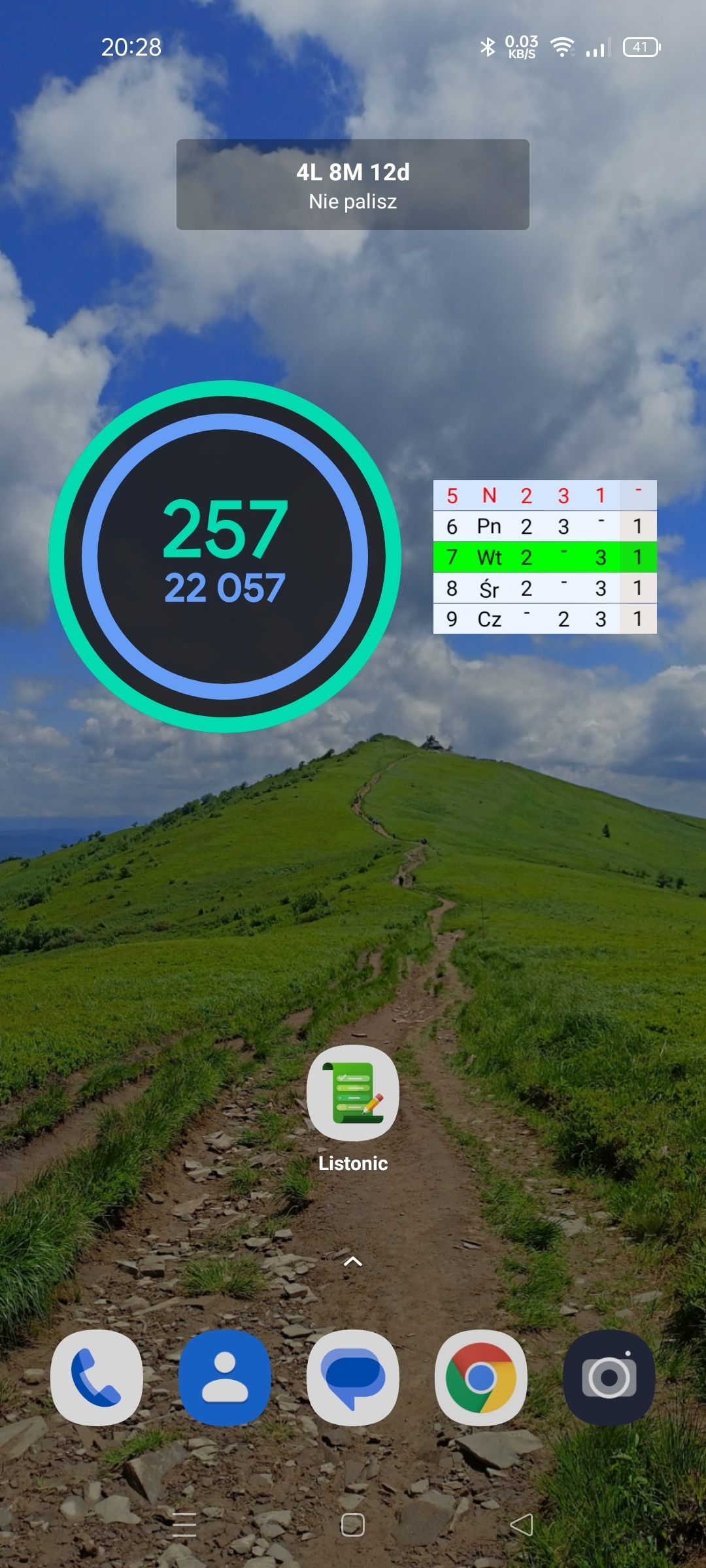Expand the app drawer arrow
This screenshot has width=706, height=1568.
pyautogui.click(x=353, y=1261)
